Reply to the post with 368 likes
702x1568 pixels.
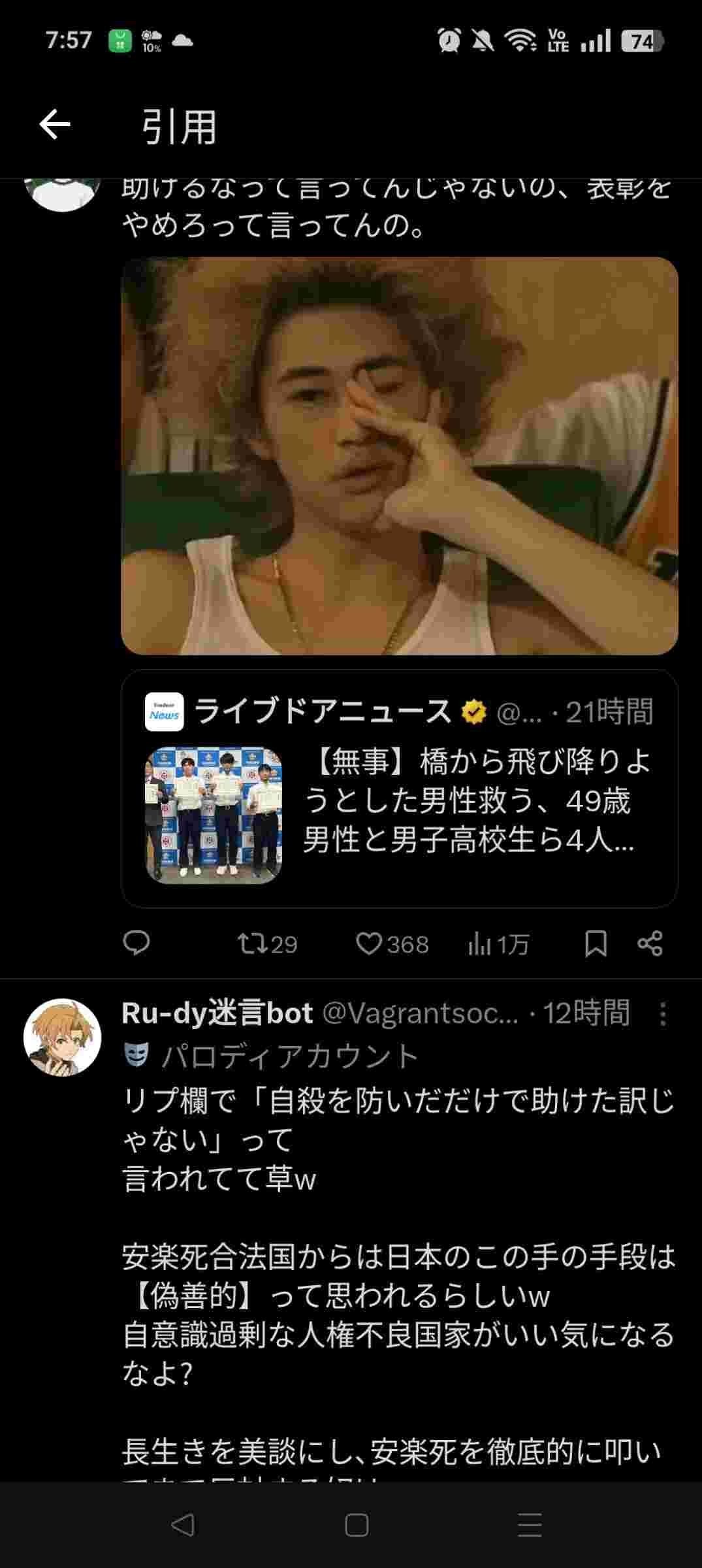(x=136, y=943)
